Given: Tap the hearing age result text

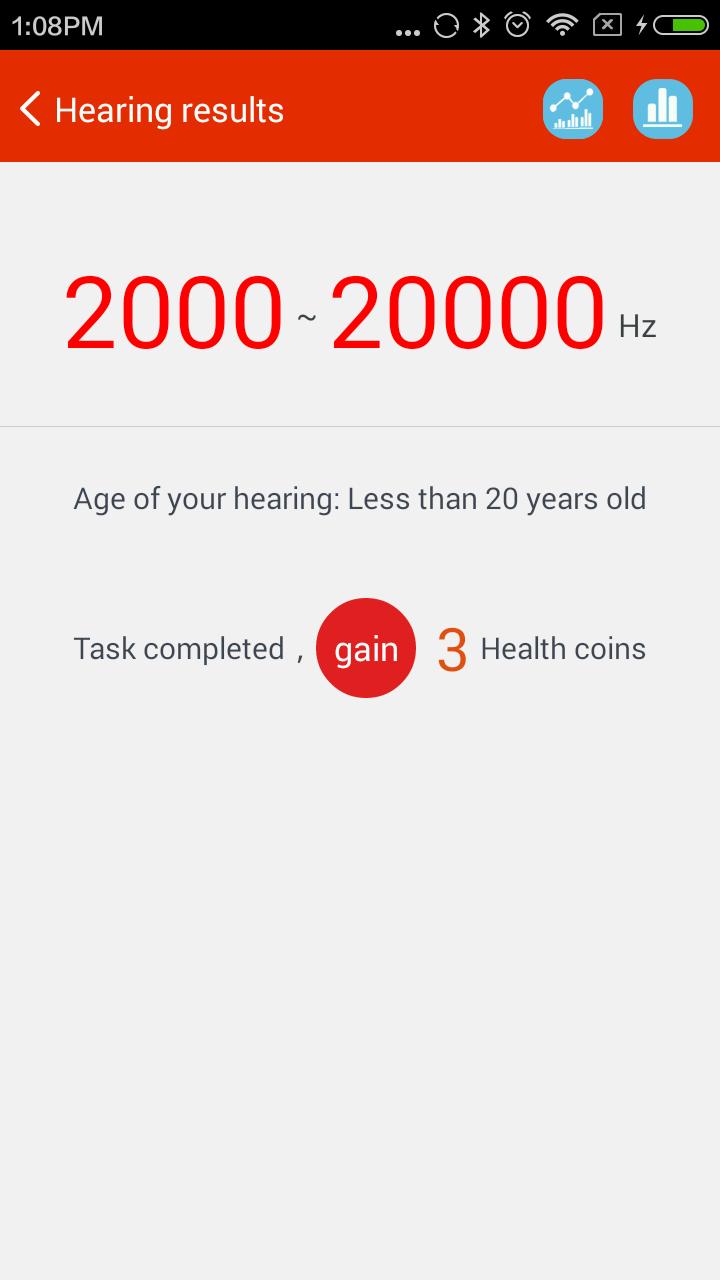Looking at the screenshot, I should (360, 498).
